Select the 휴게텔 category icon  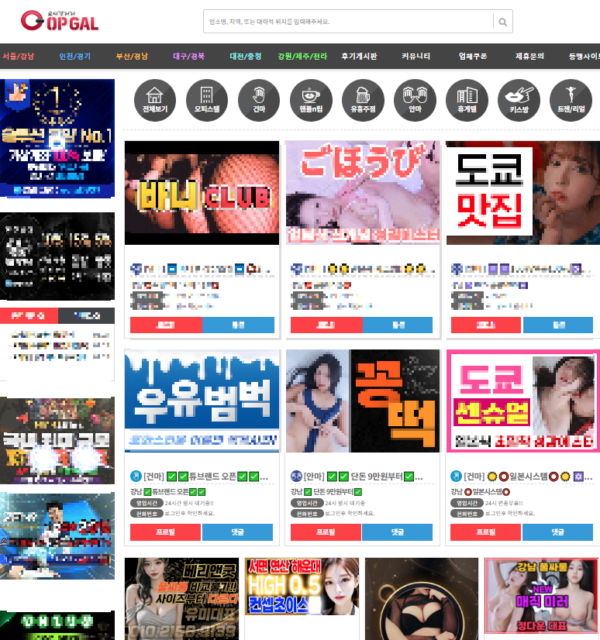(x=467, y=100)
